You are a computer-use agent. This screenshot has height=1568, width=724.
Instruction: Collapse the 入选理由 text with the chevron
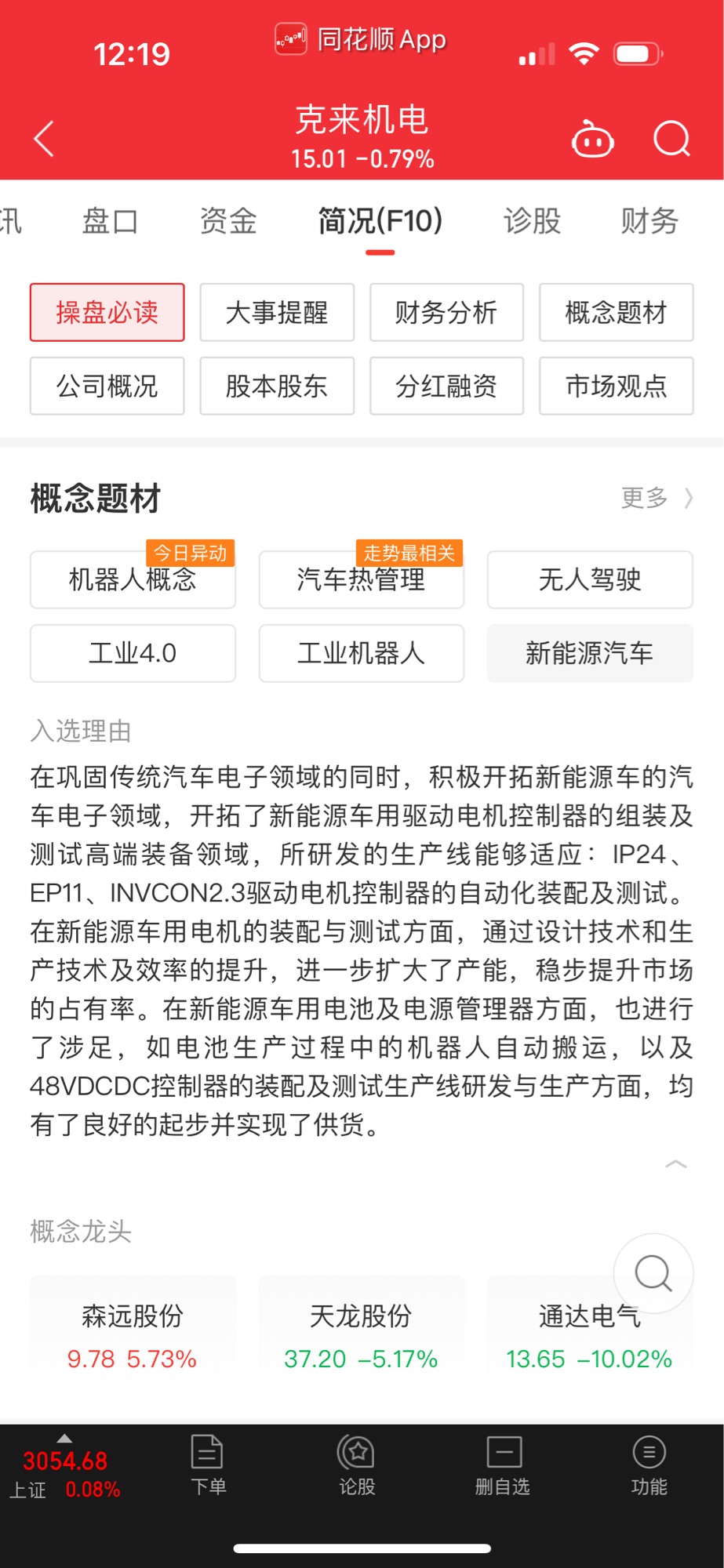point(675,1164)
